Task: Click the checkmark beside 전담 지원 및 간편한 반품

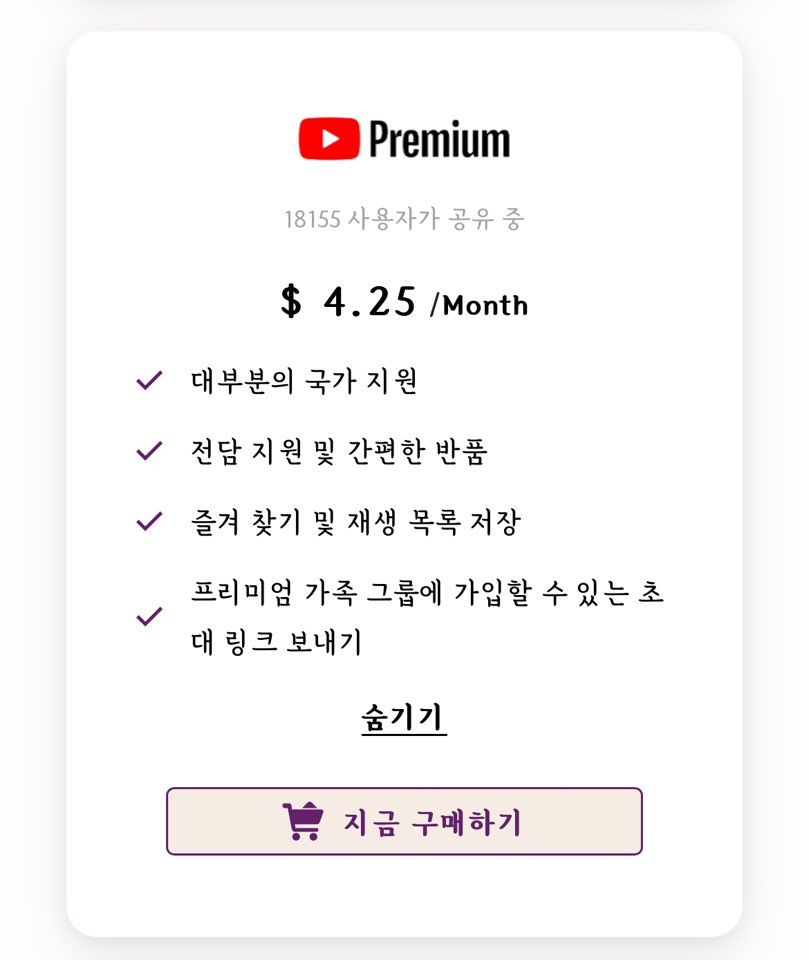Action: [150, 450]
